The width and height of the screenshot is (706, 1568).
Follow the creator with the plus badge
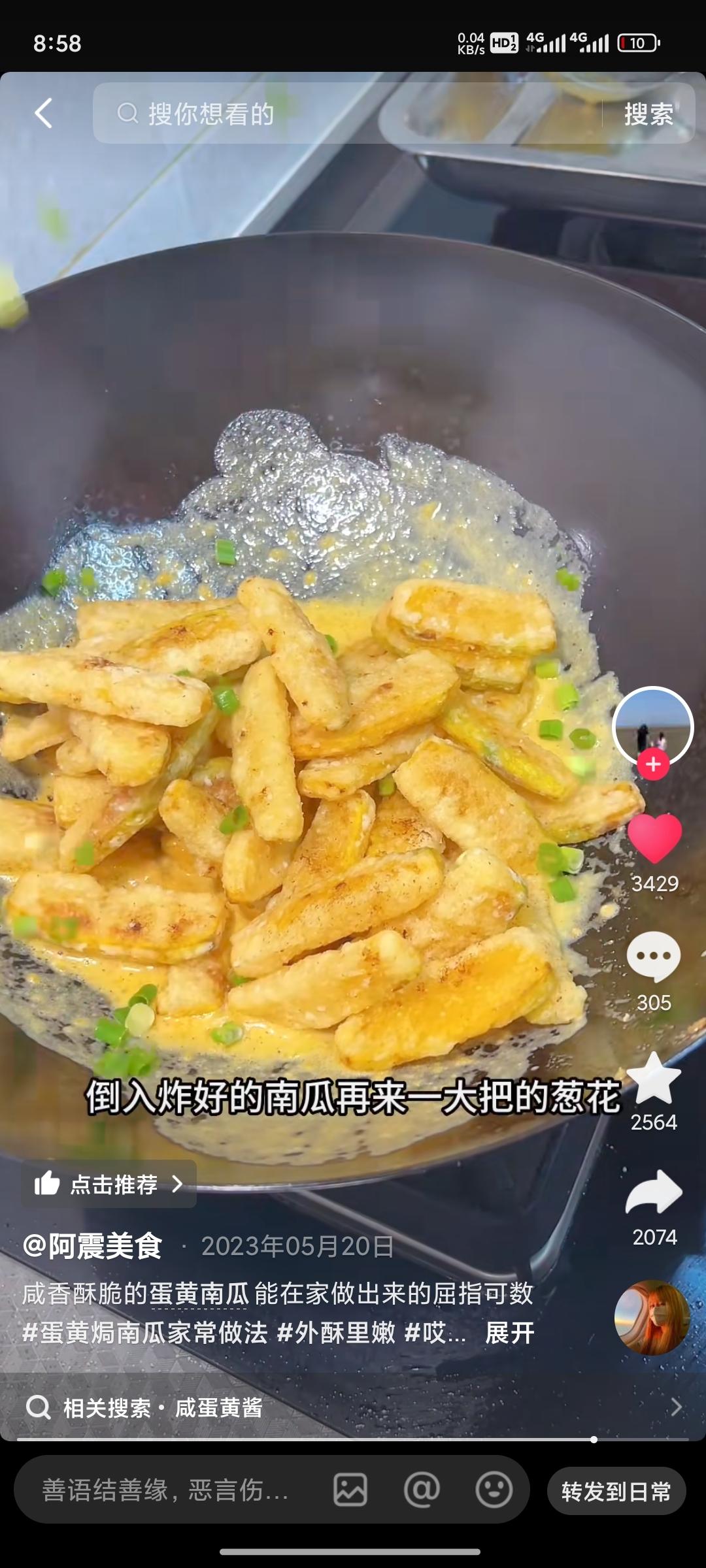[x=653, y=764]
